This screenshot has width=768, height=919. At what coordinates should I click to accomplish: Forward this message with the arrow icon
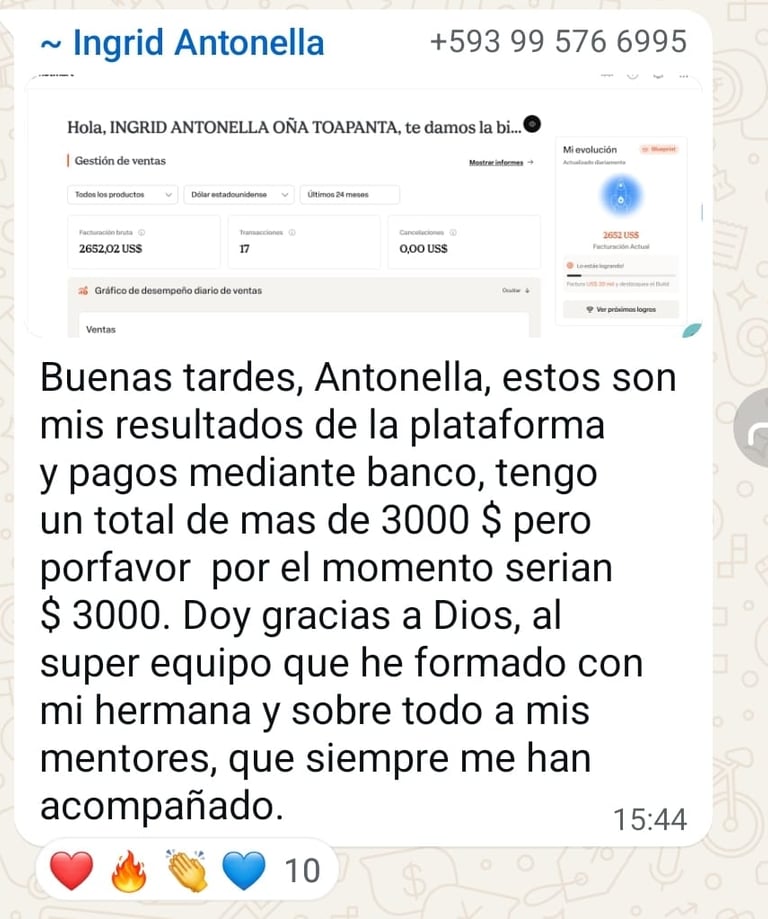click(x=752, y=430)
